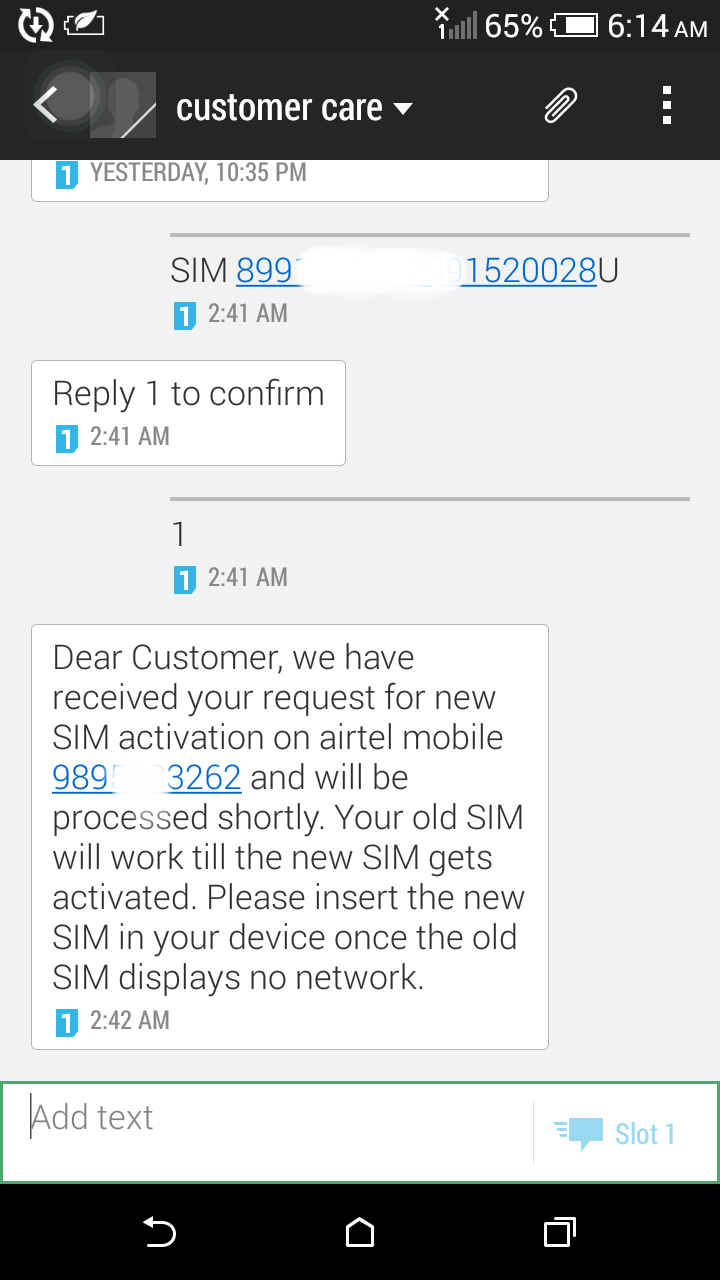Screen dimensions: 720x1280
Task: Tap the Home button on the navigation bar
Action: click(x=360, y=1233)
